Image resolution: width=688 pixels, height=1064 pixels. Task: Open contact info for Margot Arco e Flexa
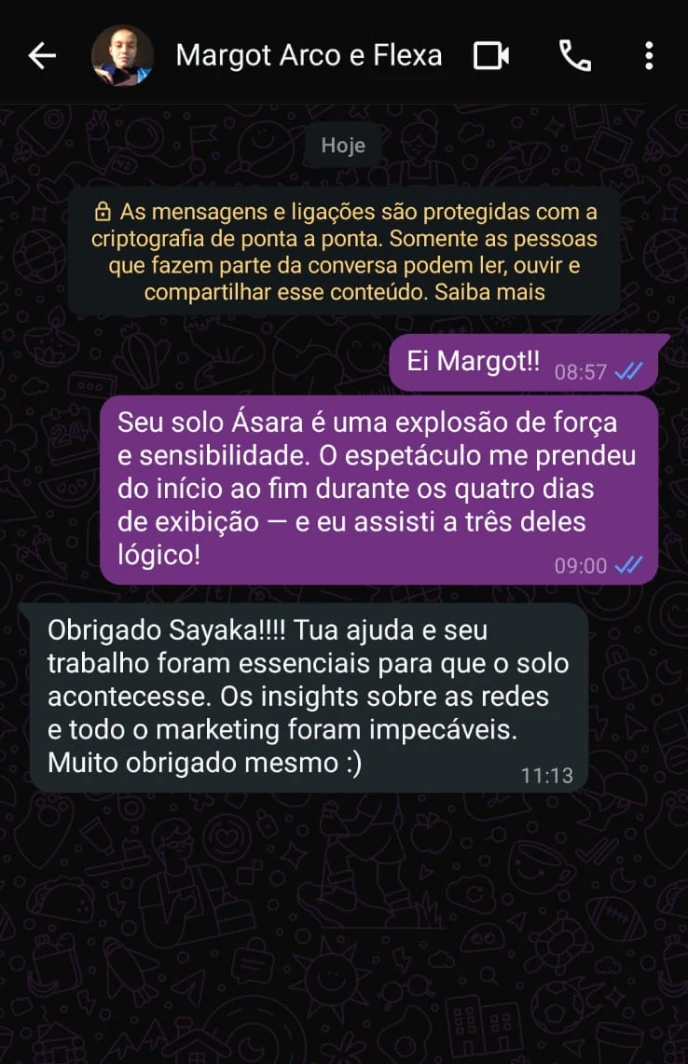pos(308,56)
